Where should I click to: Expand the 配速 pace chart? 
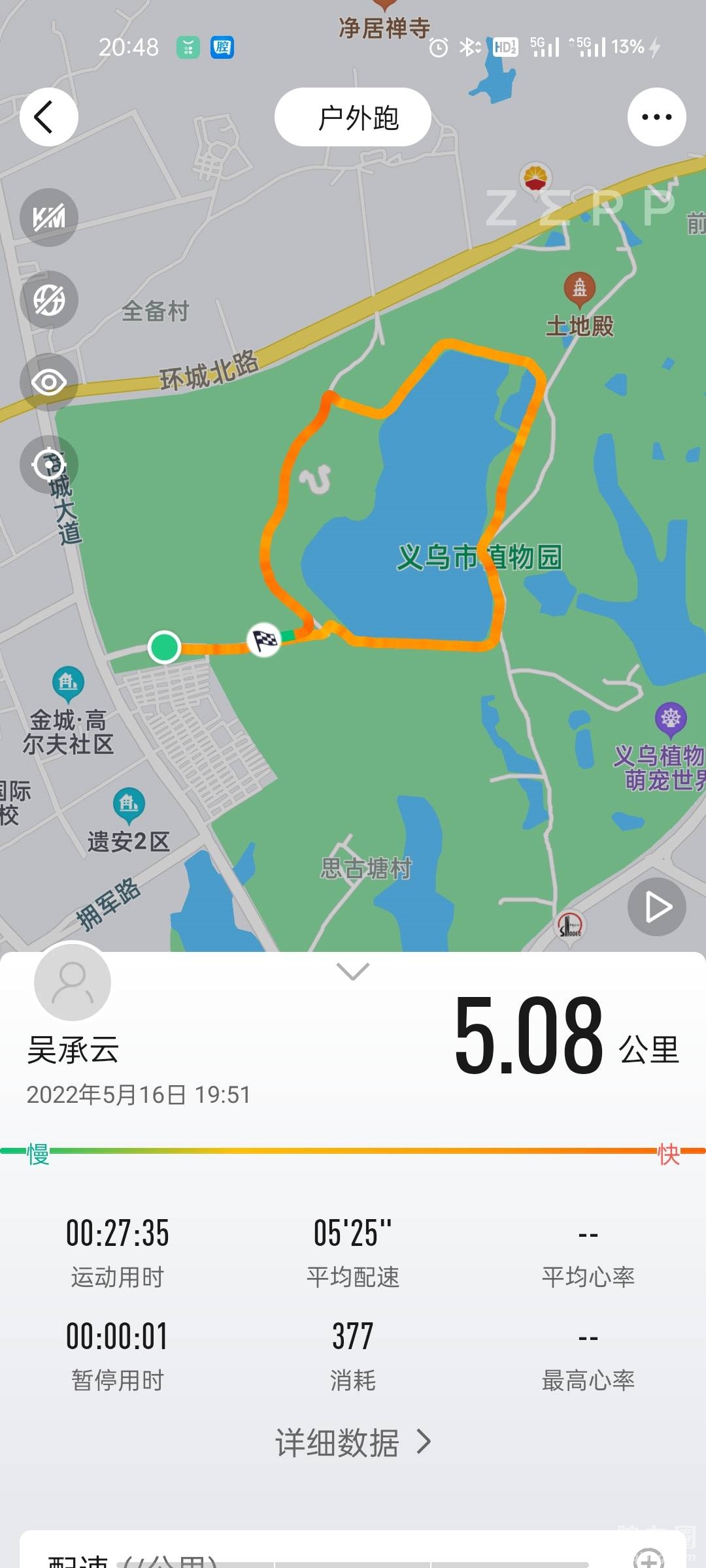(648, 1559)
